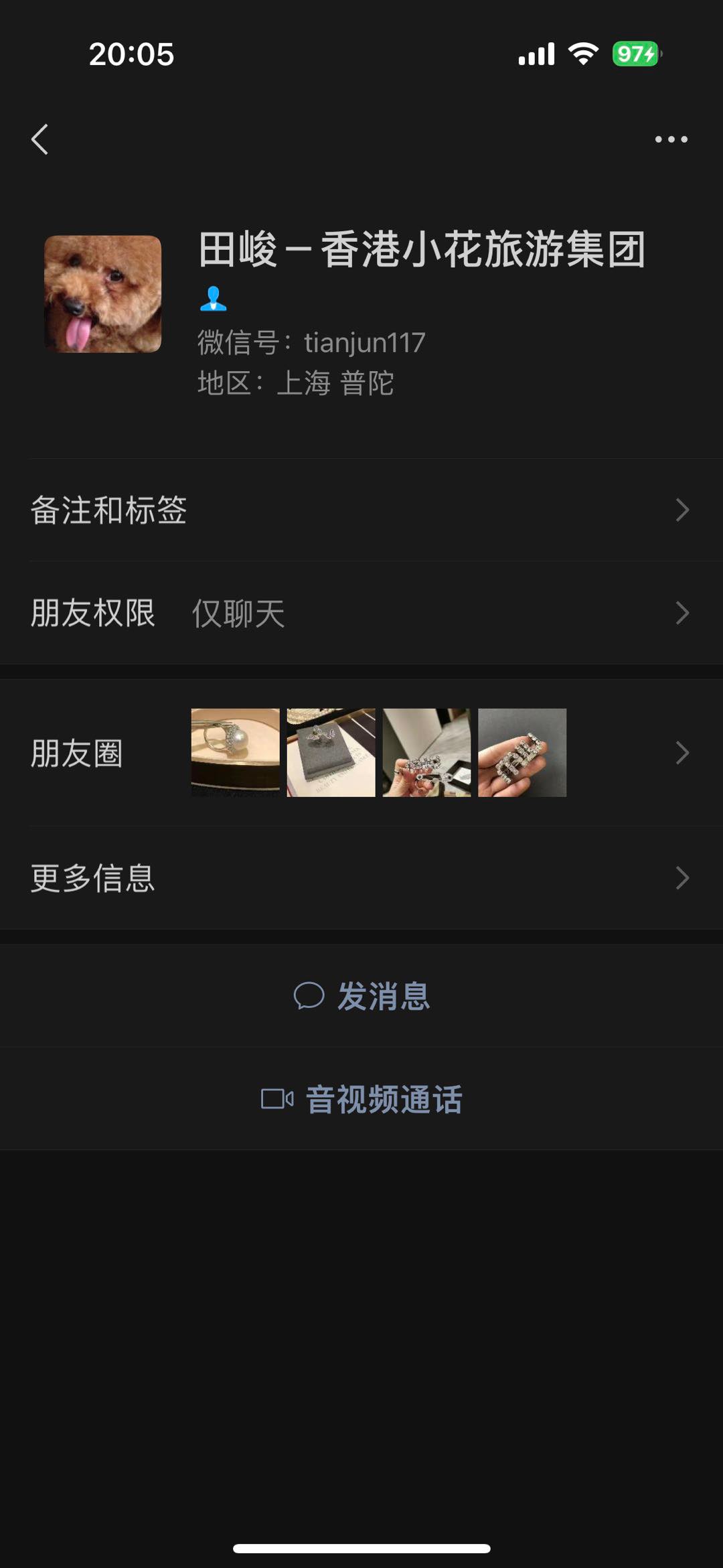The height and width of the screenshot is (1568, 723).
Task: Open this contact's 朋友圈
Action: (361, 753)
